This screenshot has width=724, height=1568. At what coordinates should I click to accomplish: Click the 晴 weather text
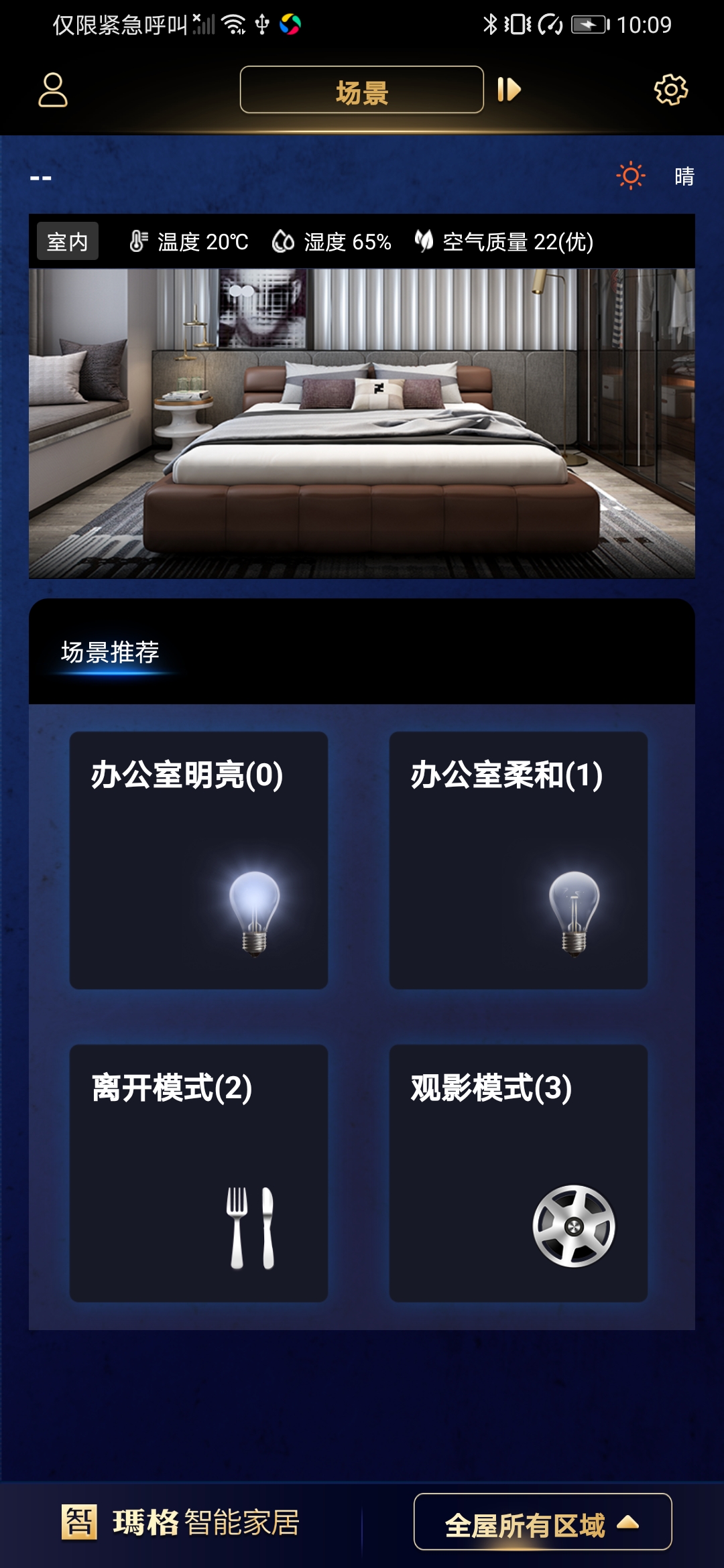coord(685,176)
